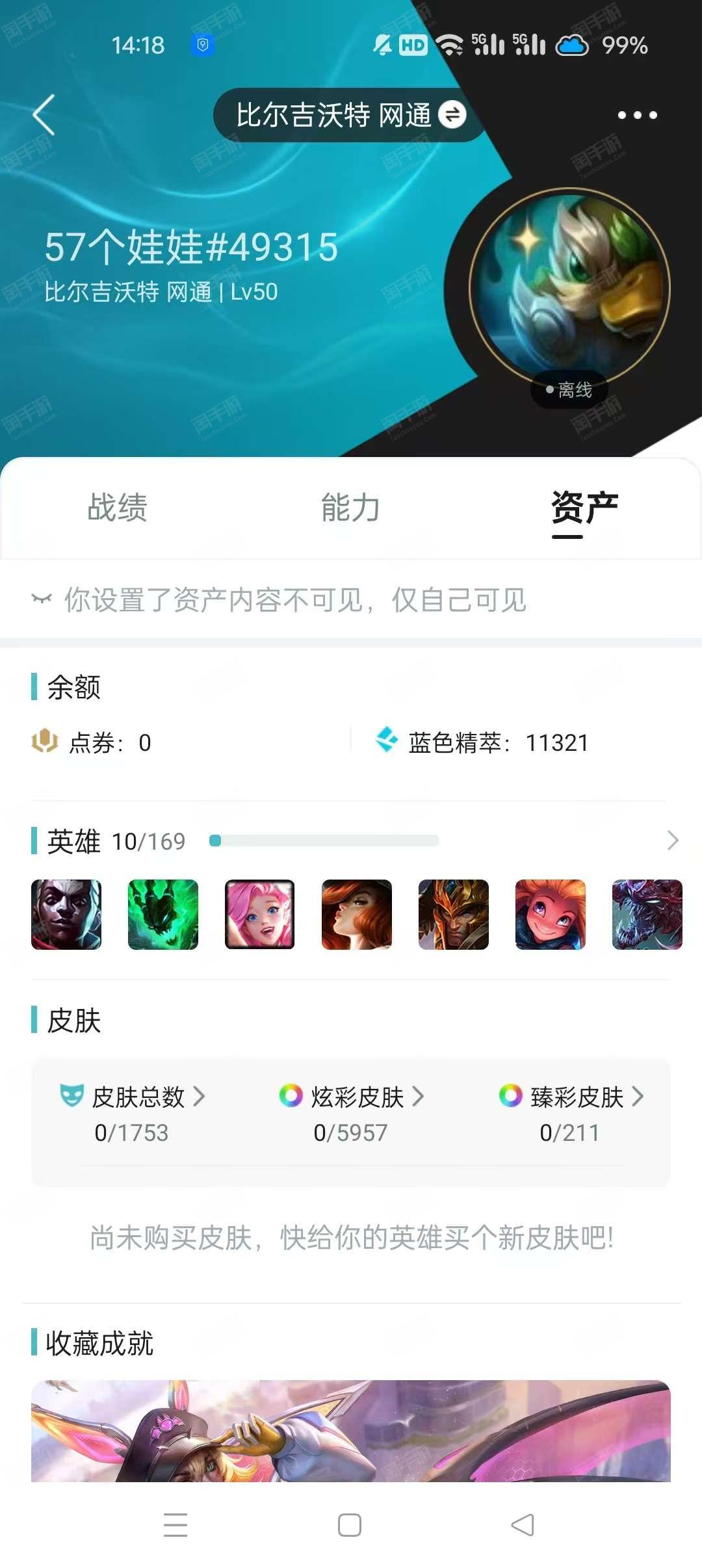Tap the duck profile avatar
Image resolution: width=702 pixels, height=1568 pixels.
pyautogui.click(x=569, y=289)
